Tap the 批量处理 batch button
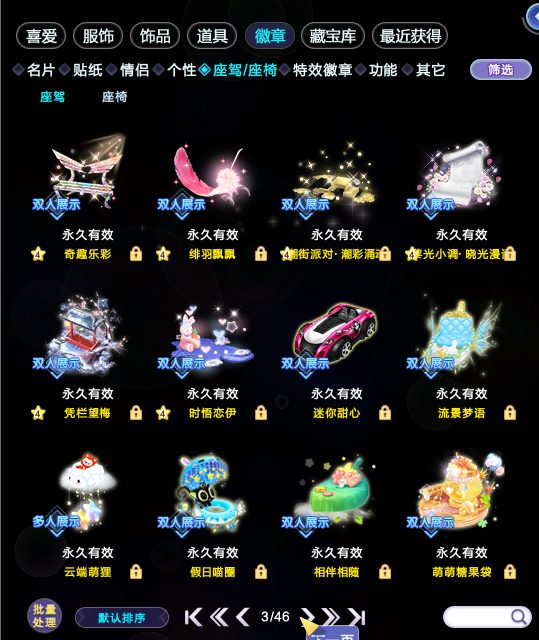 coord(44,616)
